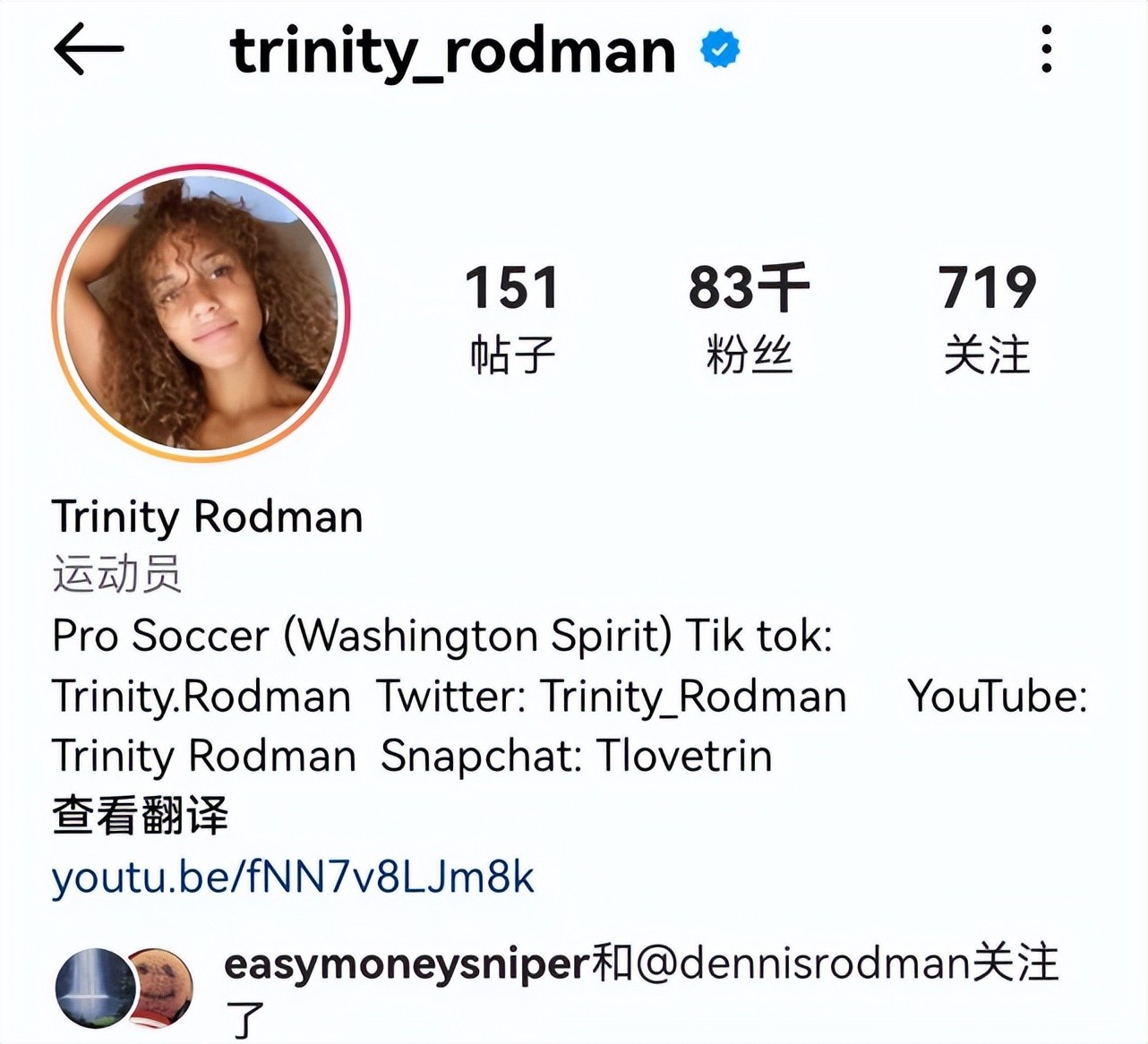Open the three-dot overflow menu
Viewport: 1148px width, 1044px height.
click(1046, 49)
